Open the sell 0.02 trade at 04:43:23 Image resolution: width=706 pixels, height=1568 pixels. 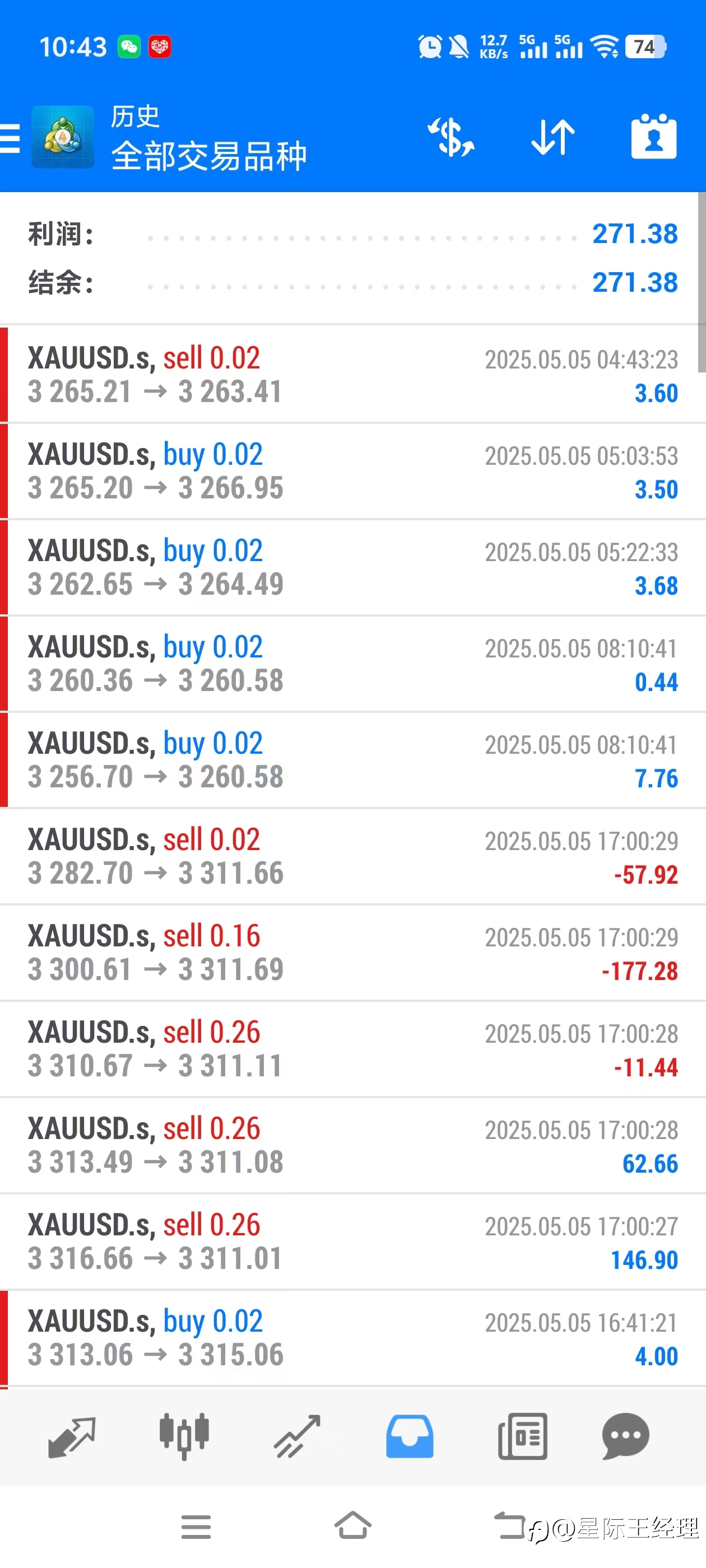352,374
